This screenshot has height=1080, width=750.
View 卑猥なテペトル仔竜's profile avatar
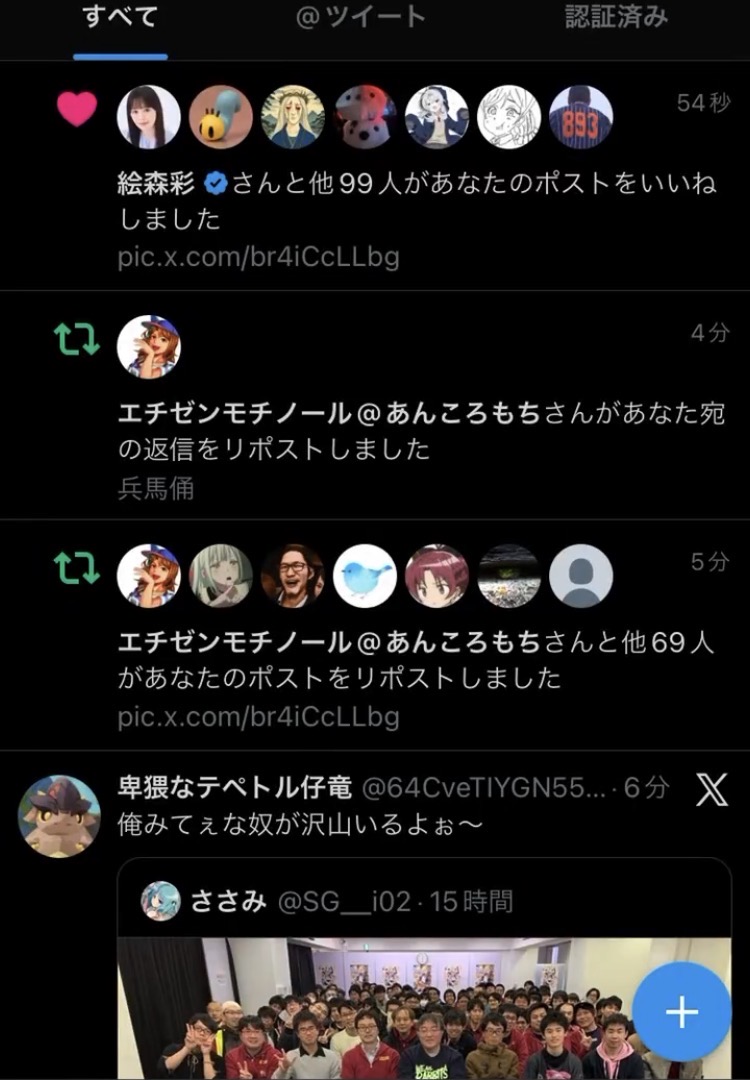60,816
